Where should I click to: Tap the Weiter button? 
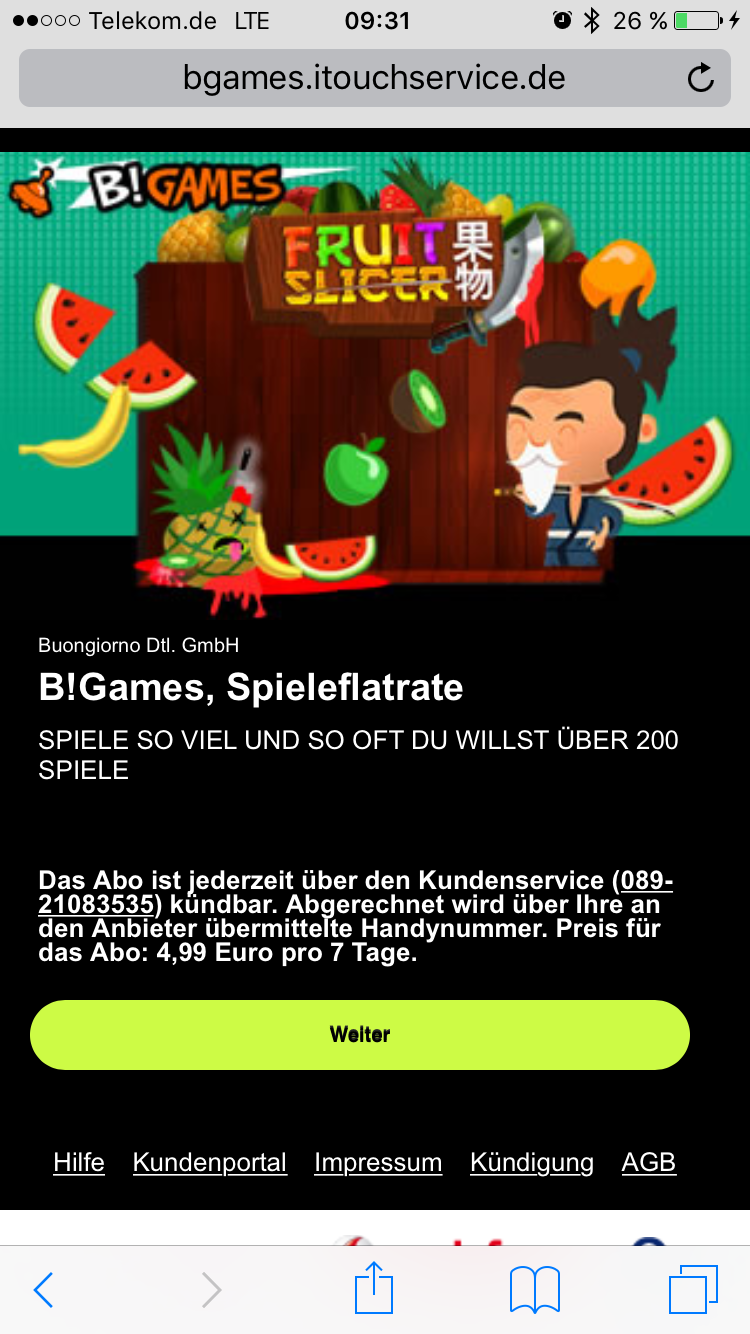(360, 1035)
